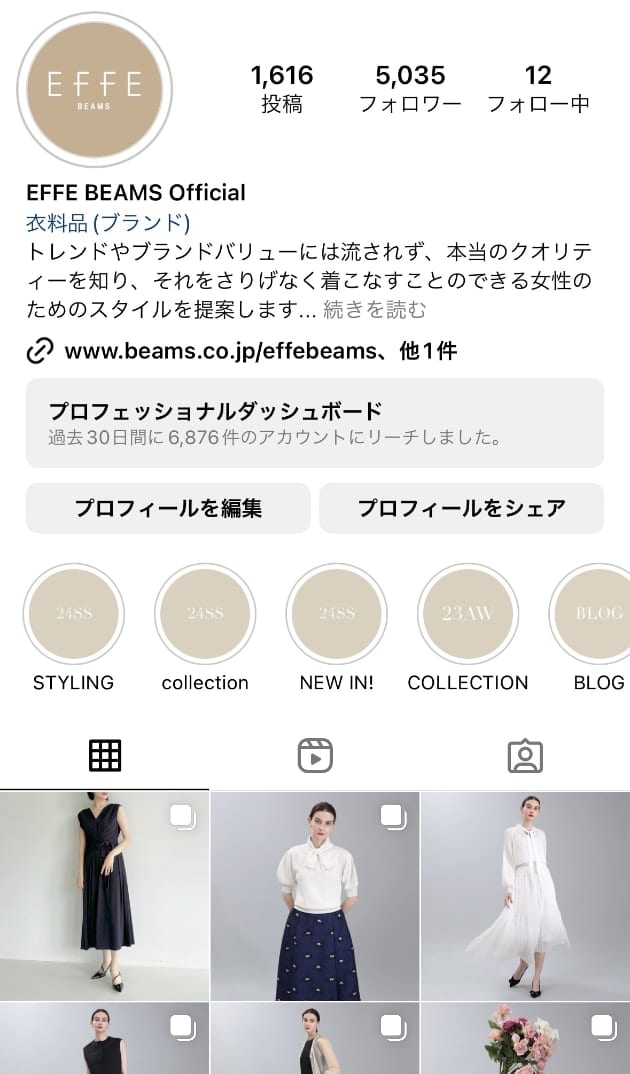Viewport: 630px width, 1074px height.
Task: Open the www.beams.co.jp/effebeams link
Action: point(240,351)
